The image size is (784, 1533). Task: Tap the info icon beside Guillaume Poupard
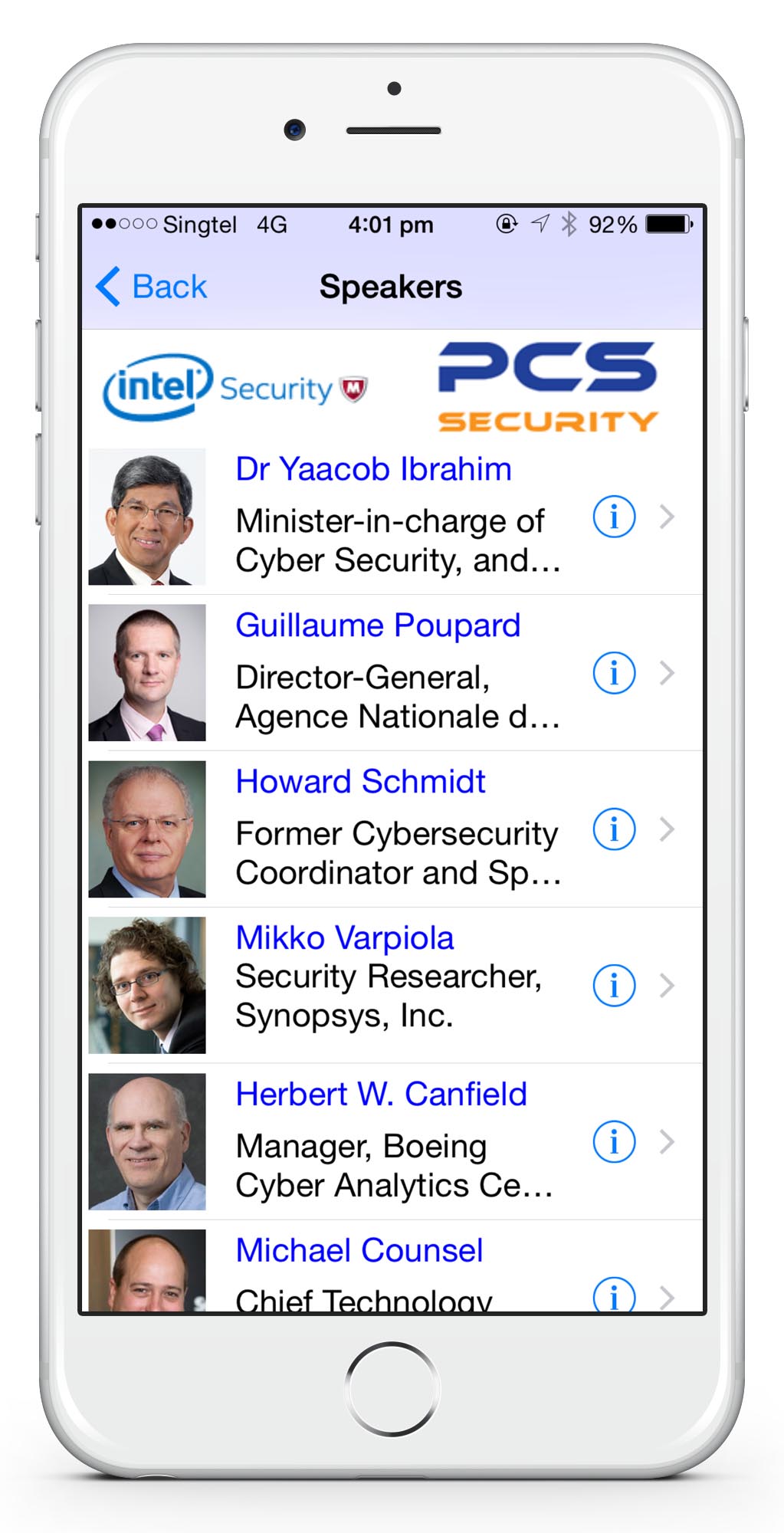614,673
